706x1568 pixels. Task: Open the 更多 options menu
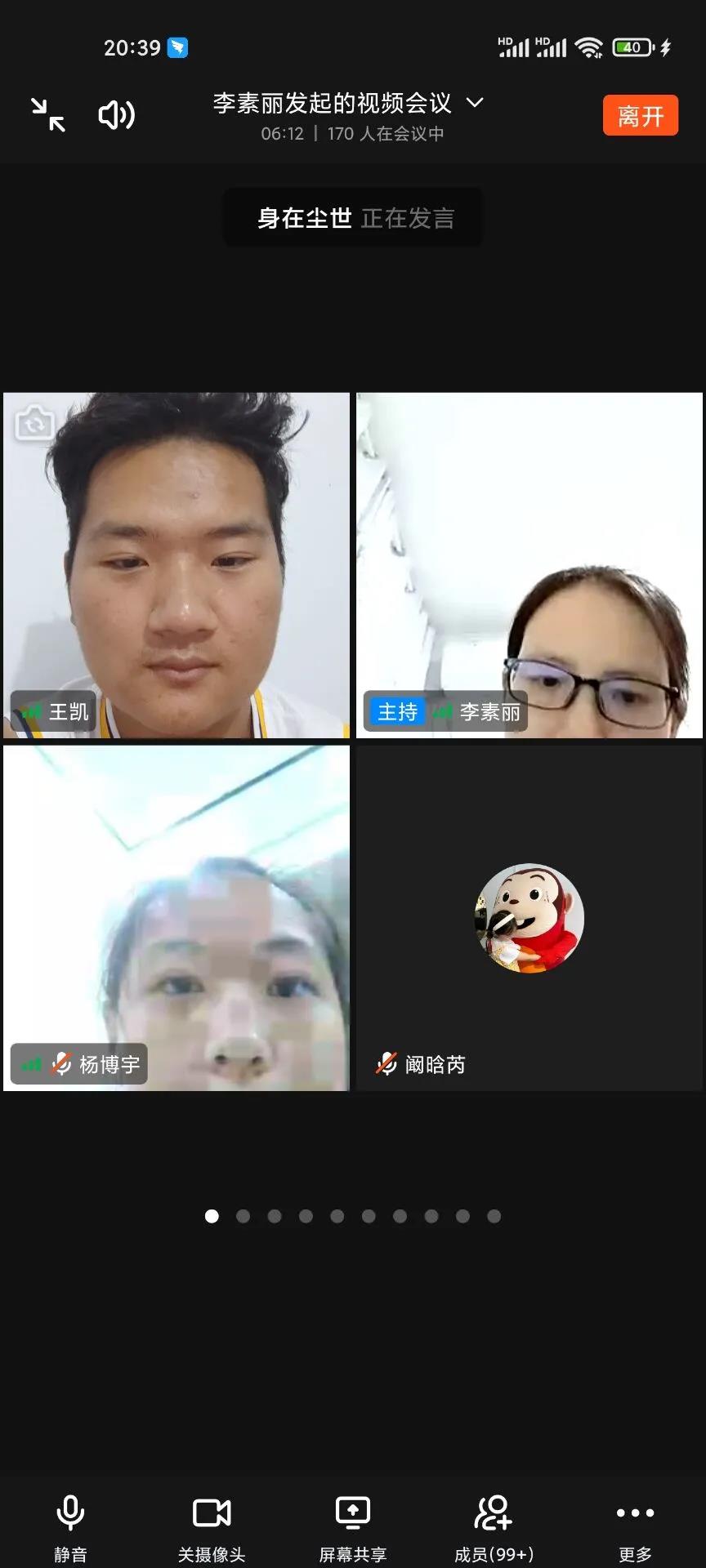pos(635,1526)
